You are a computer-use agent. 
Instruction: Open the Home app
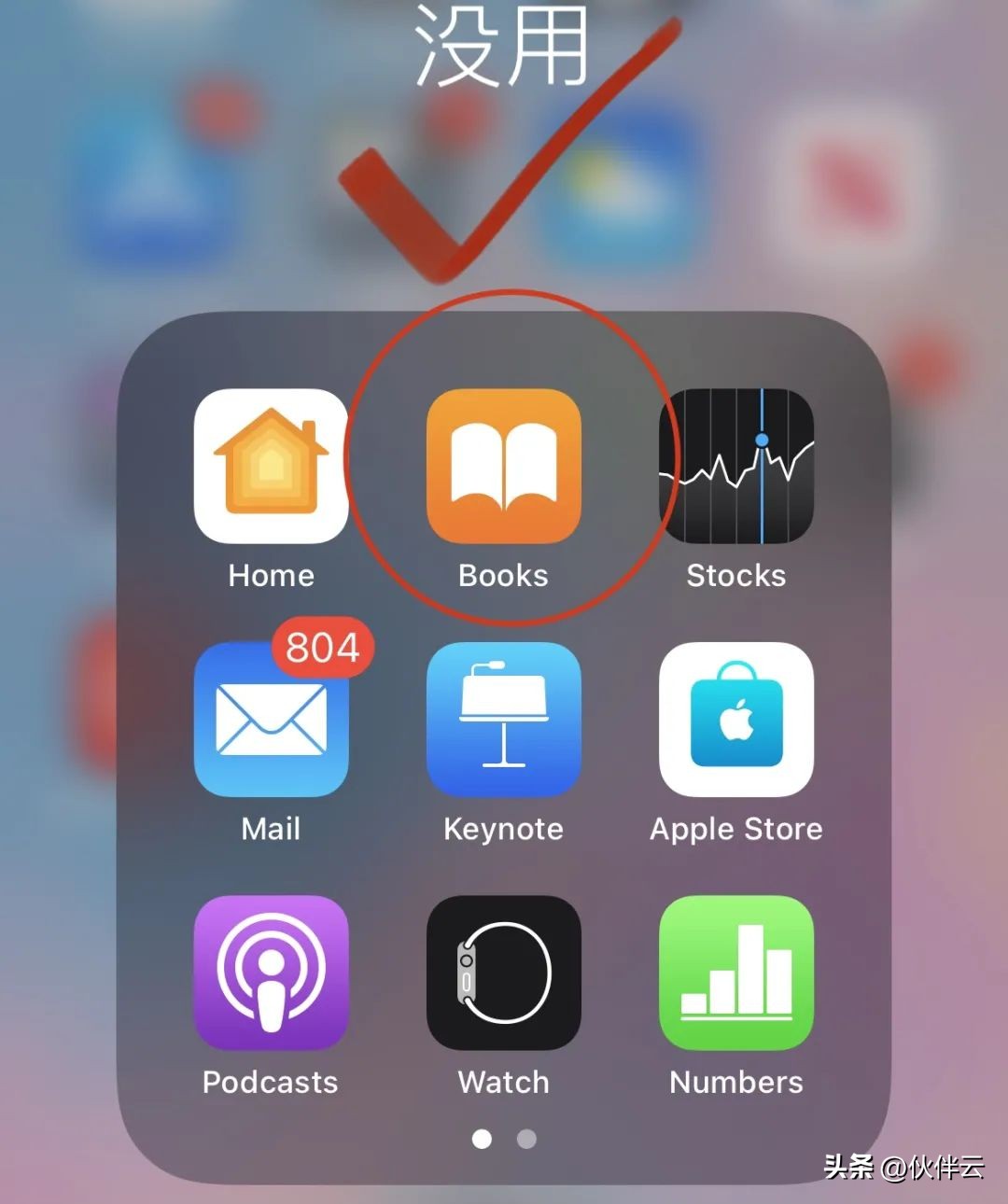click(271, 466)
